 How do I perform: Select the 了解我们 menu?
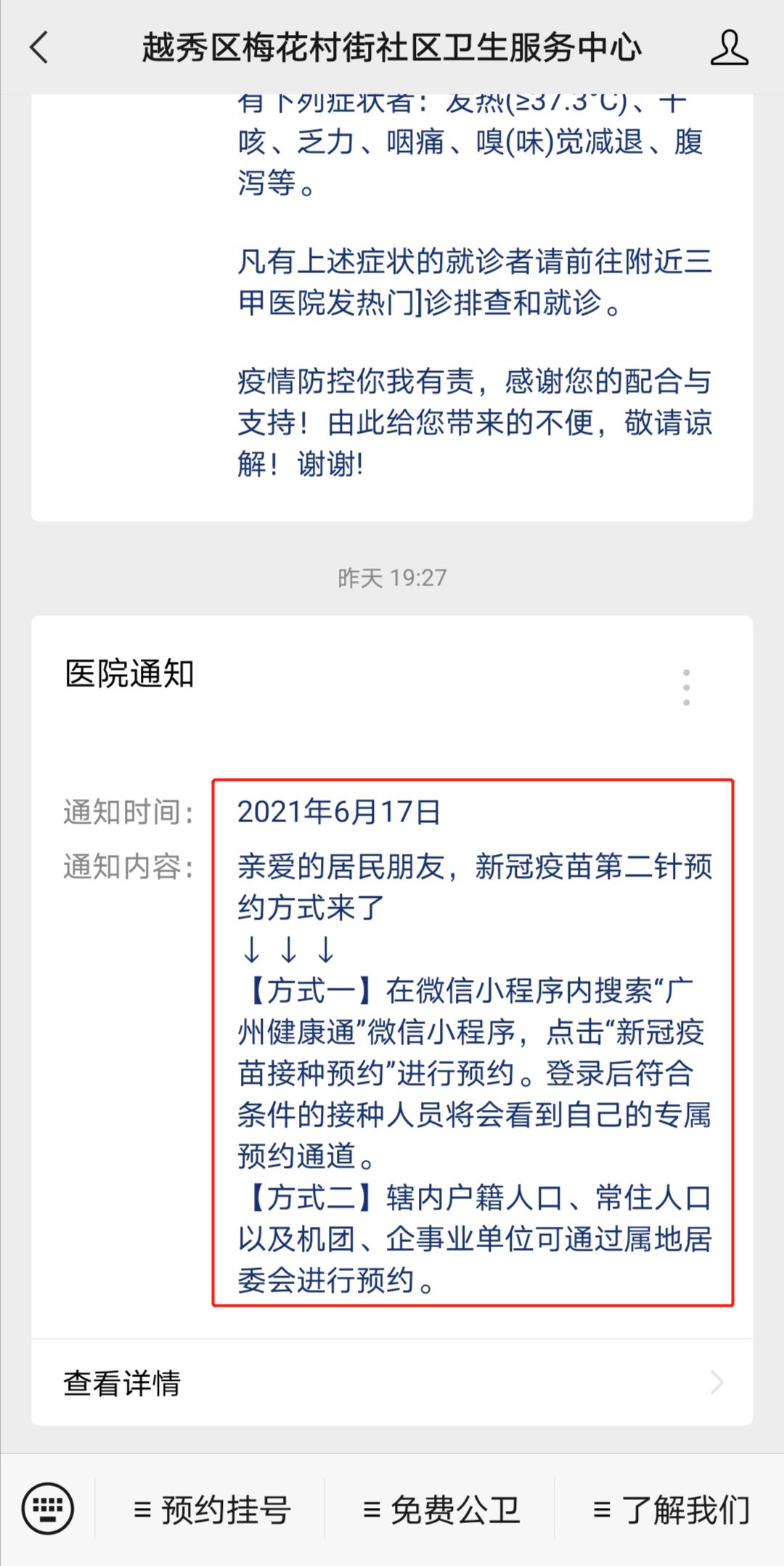(671, 1510)
